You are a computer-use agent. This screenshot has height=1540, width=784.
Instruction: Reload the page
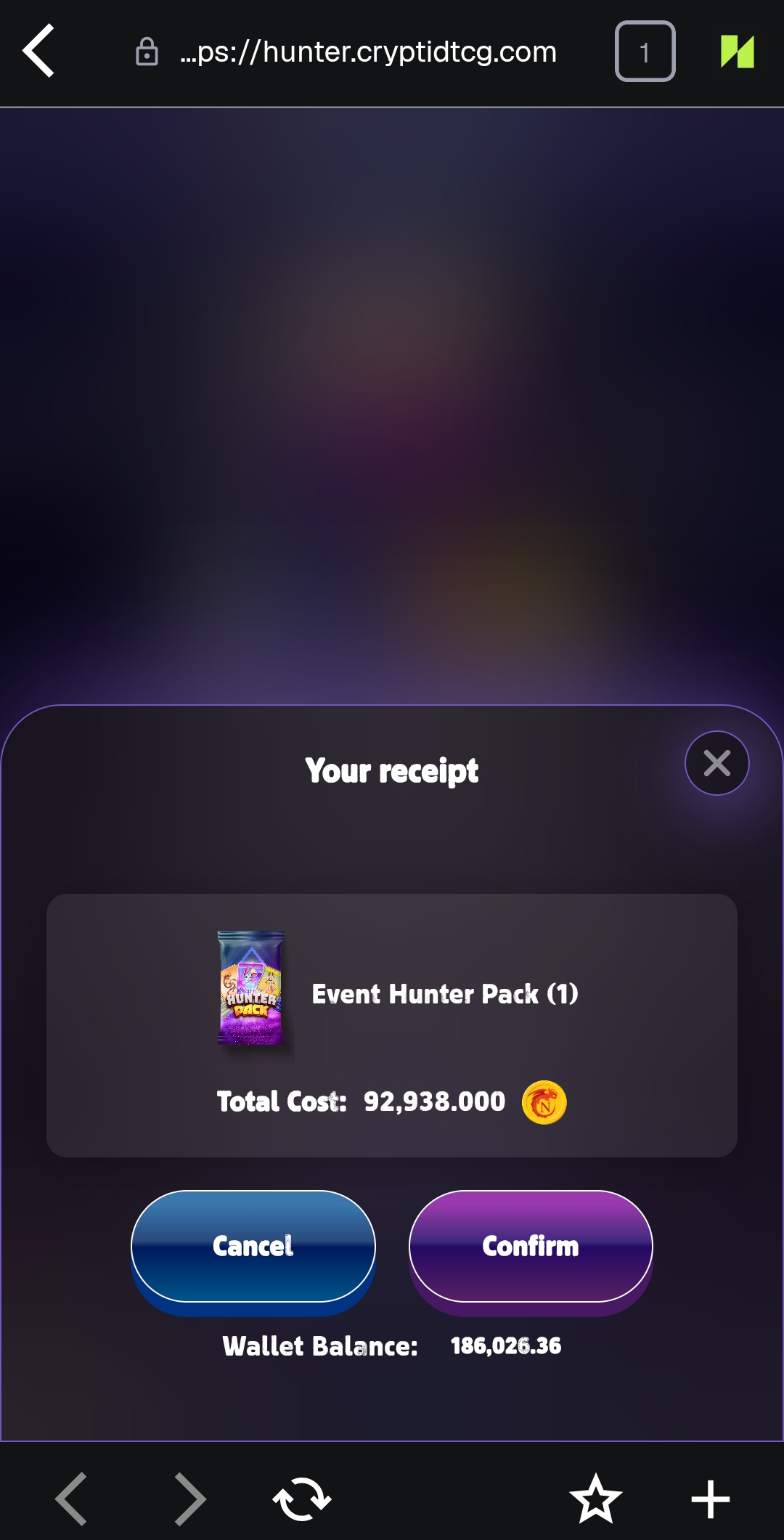click(x=302, y=1499)
